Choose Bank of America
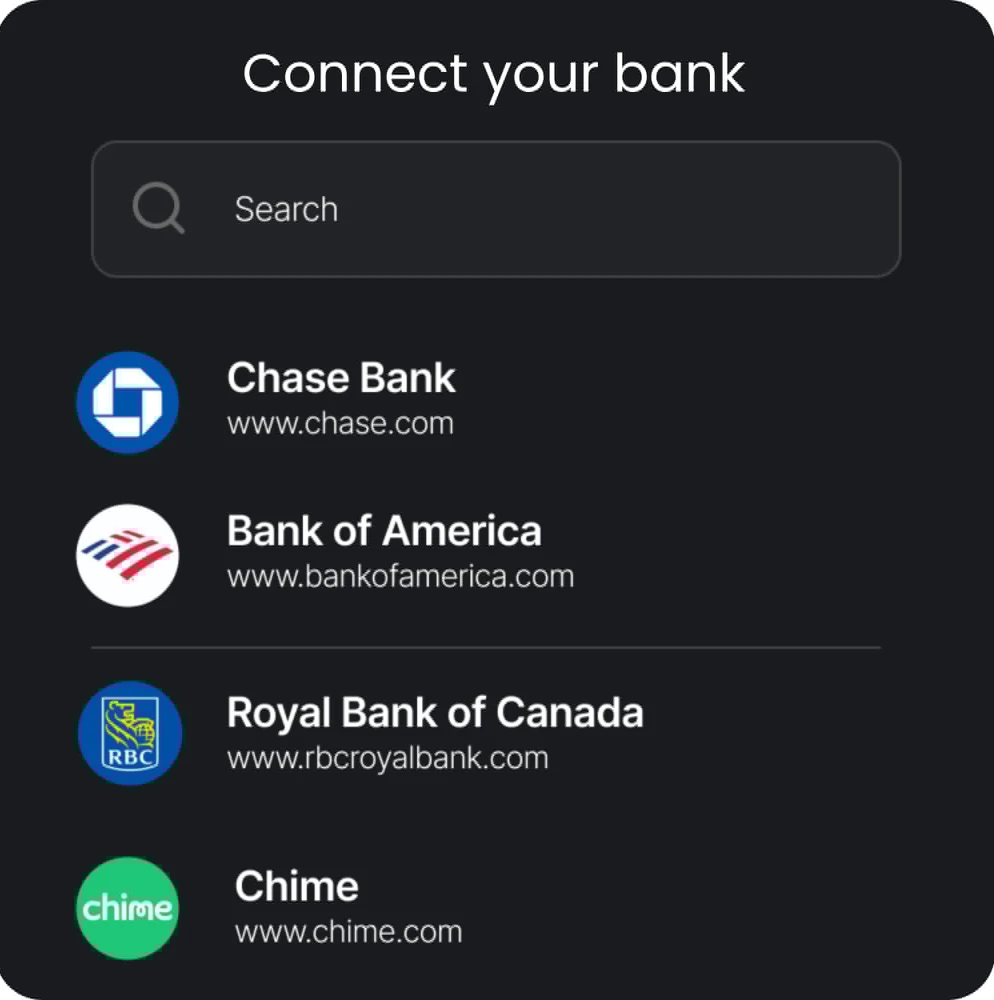 384,552
